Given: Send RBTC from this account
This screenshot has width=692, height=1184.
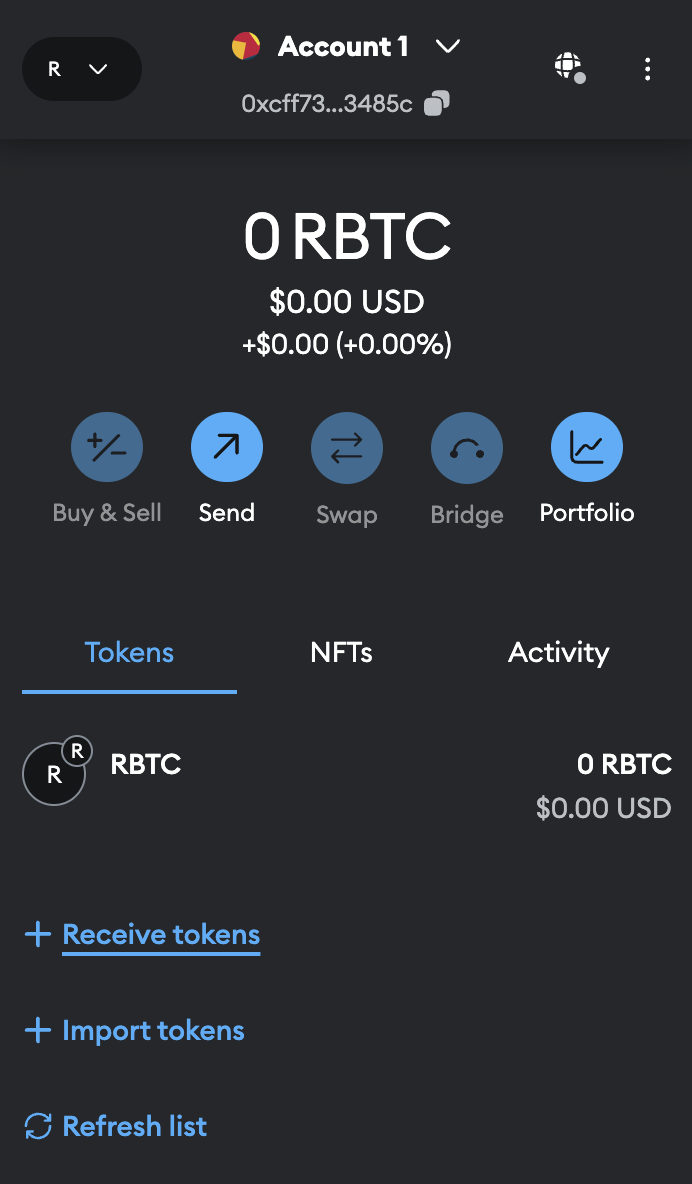Looking at the screenshot, I should (x=227, y=447).
